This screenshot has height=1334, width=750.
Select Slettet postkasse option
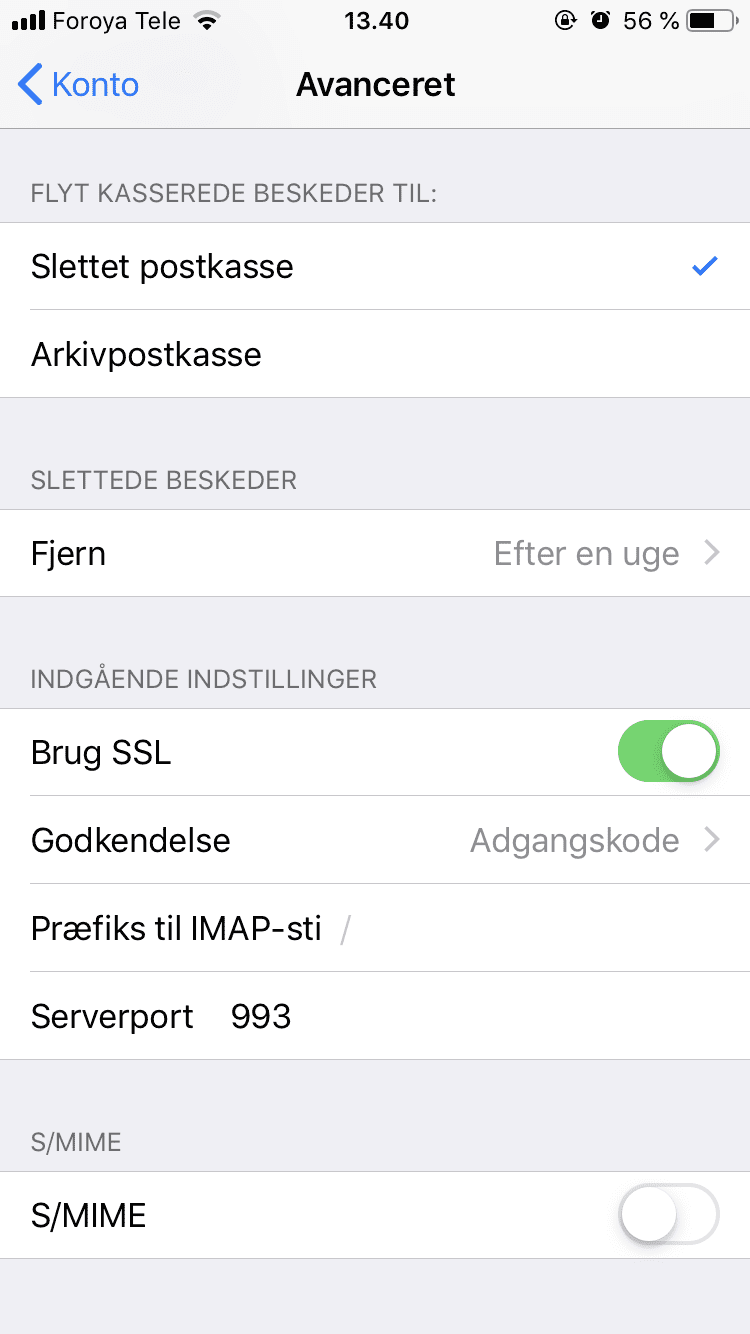pos(375,267)
